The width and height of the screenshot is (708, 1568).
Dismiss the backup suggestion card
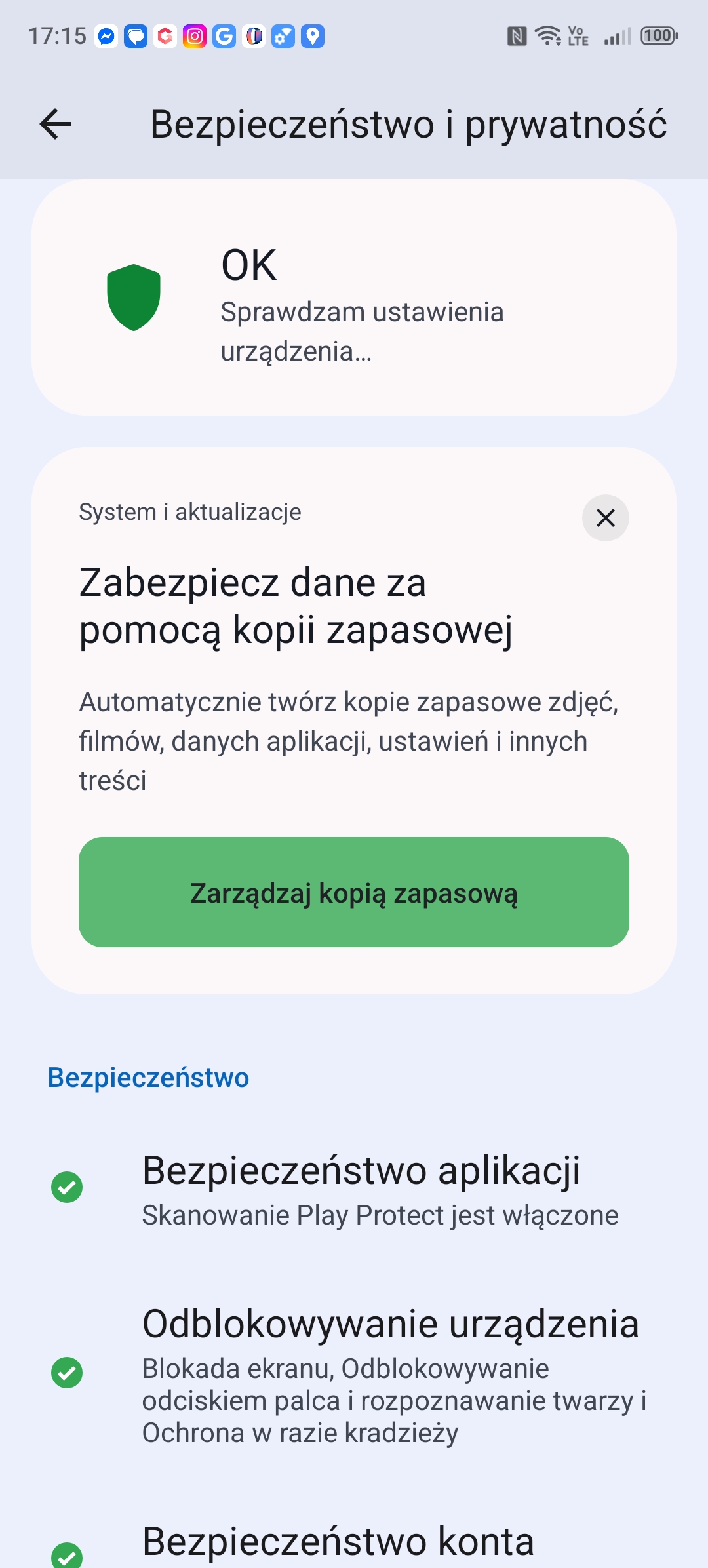click(x=605, y=518)
